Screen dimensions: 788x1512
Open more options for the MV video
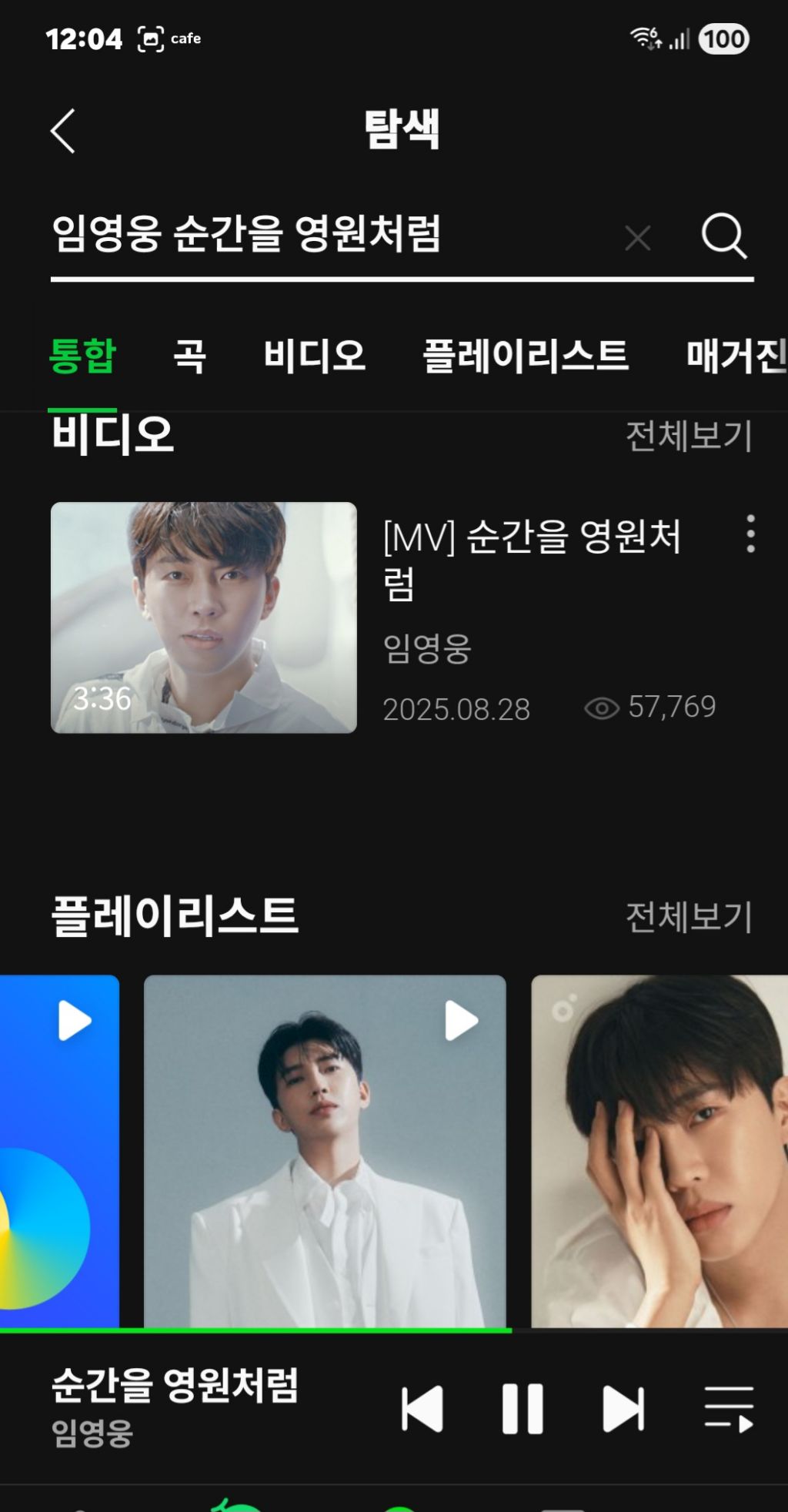750,534
